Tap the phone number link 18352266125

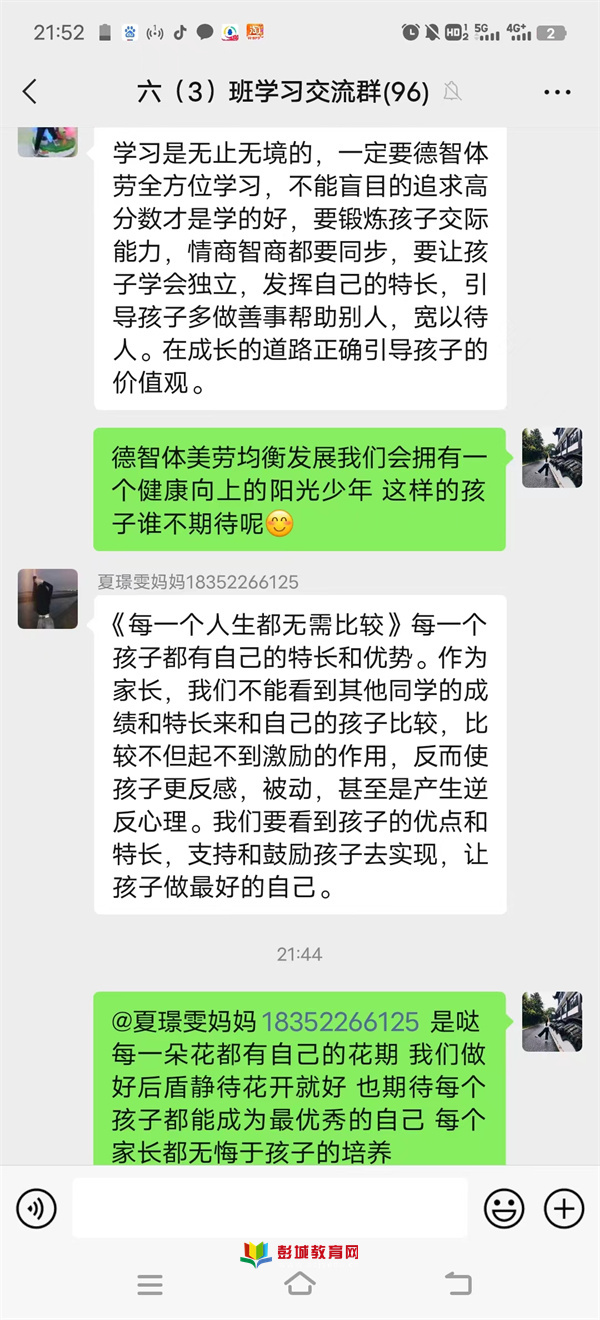340,1022
